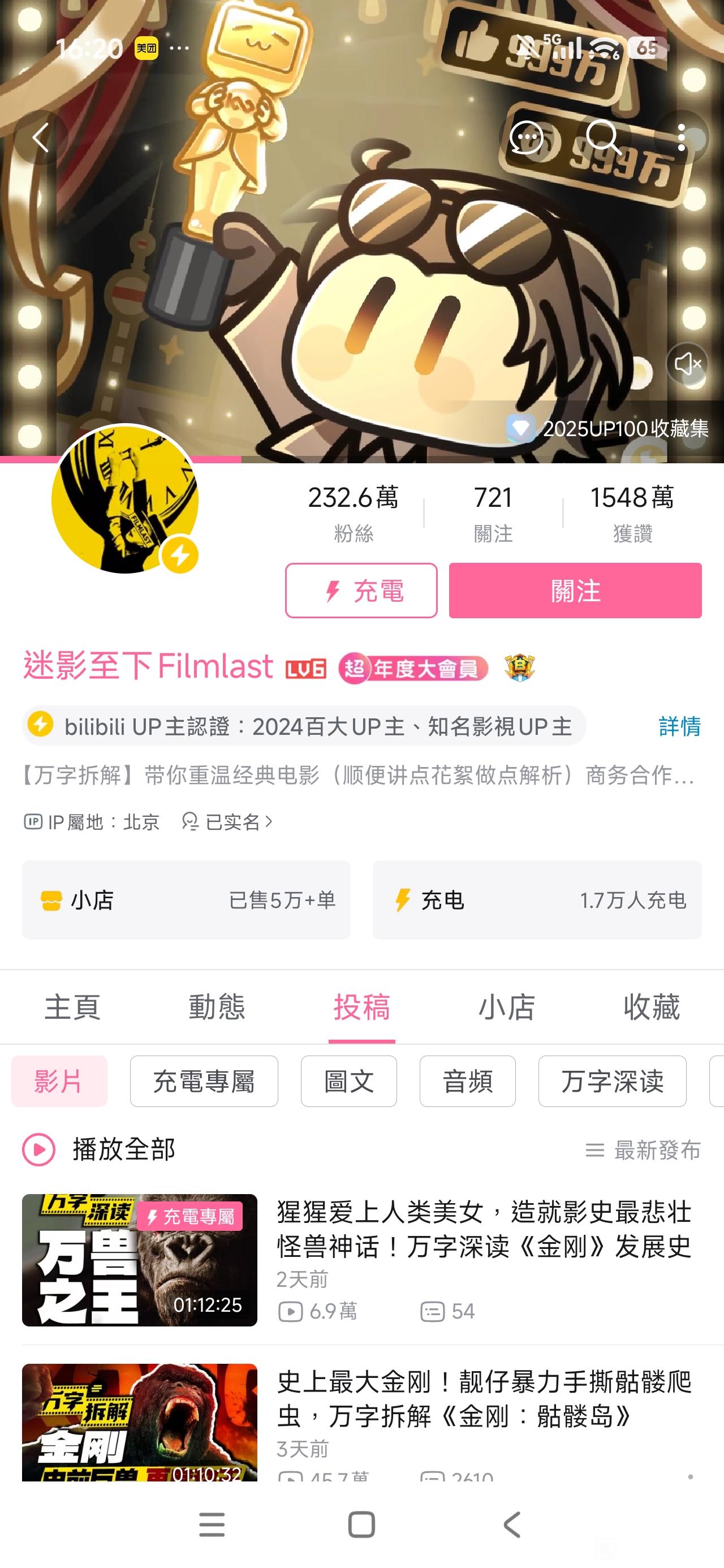The image size is (724, 1568).
Task: Go back using the header arrow
Action: click(x=41, y=138)
